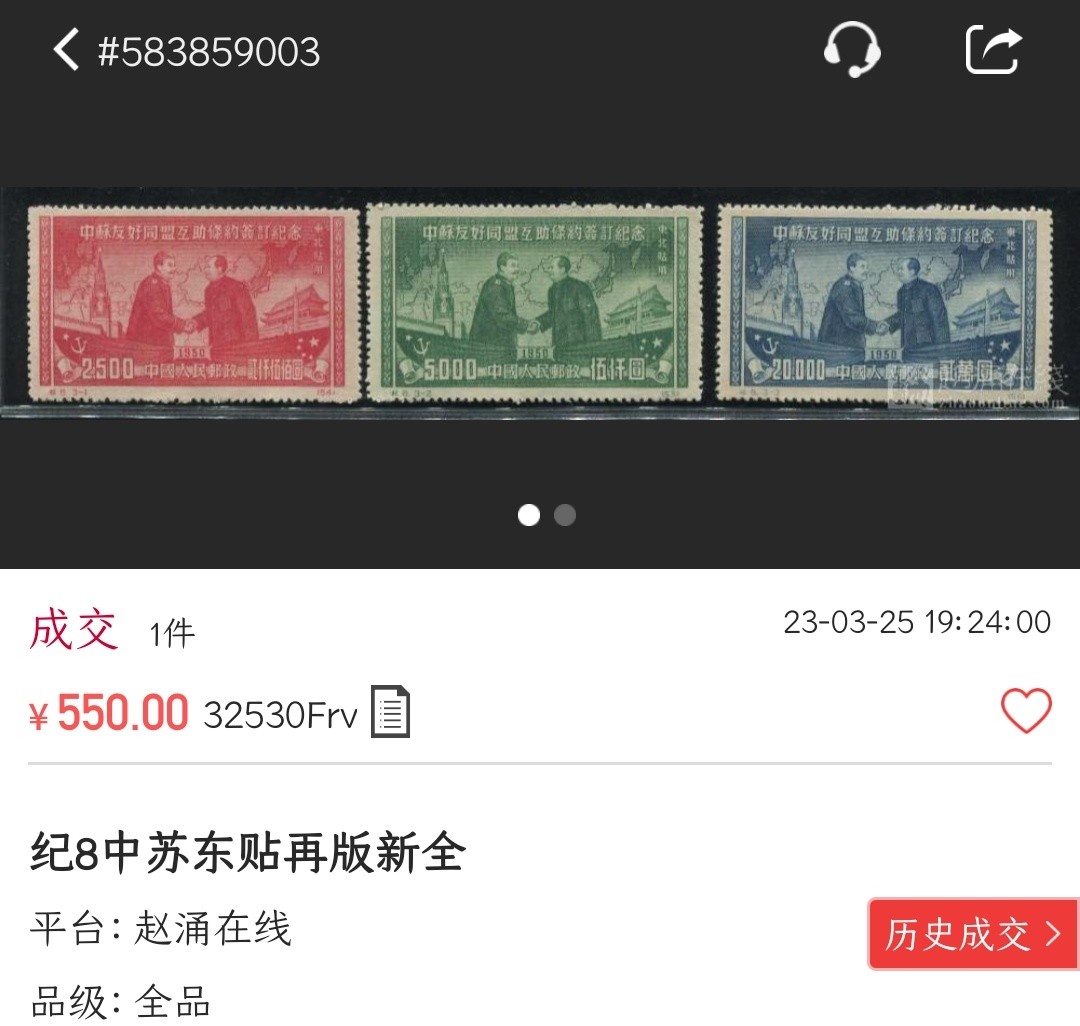Add this lot to favorites
This screenshot has height=1026, width=1080.
click(x=1026, y=712)
